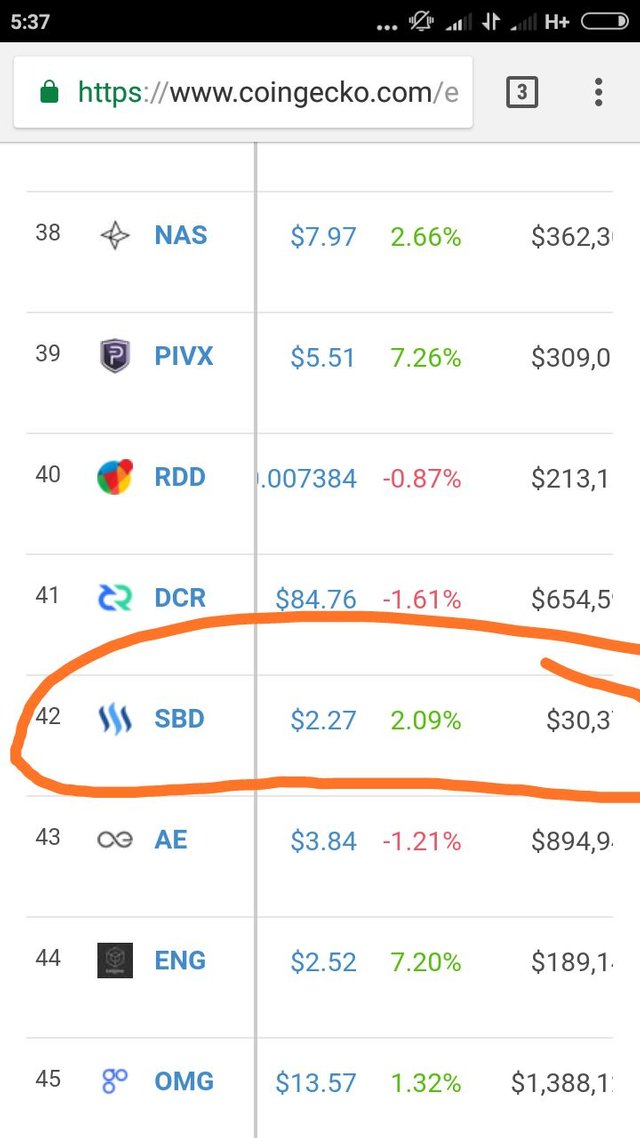Open the NAS coin link

coord(181,235)
